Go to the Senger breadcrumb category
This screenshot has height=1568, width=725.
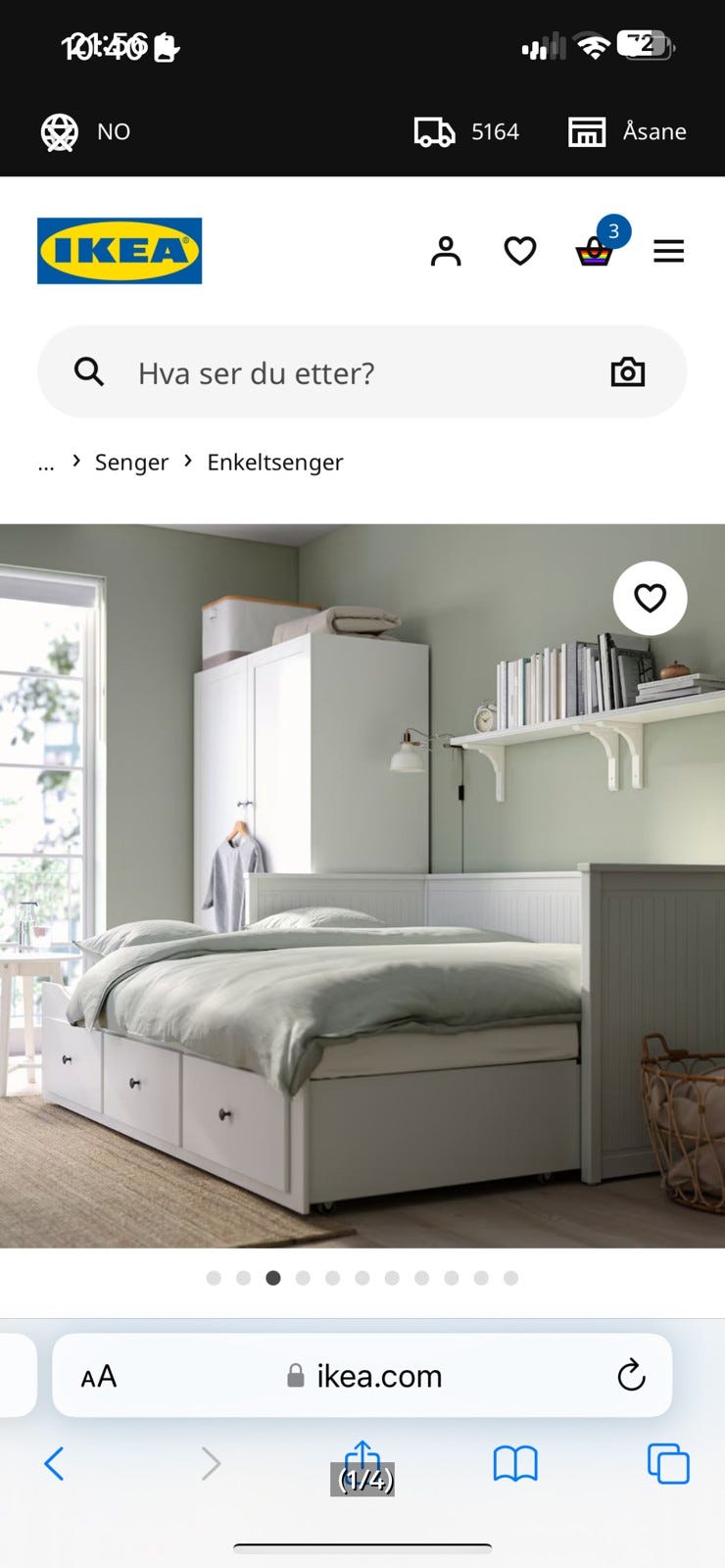[131, 462]
